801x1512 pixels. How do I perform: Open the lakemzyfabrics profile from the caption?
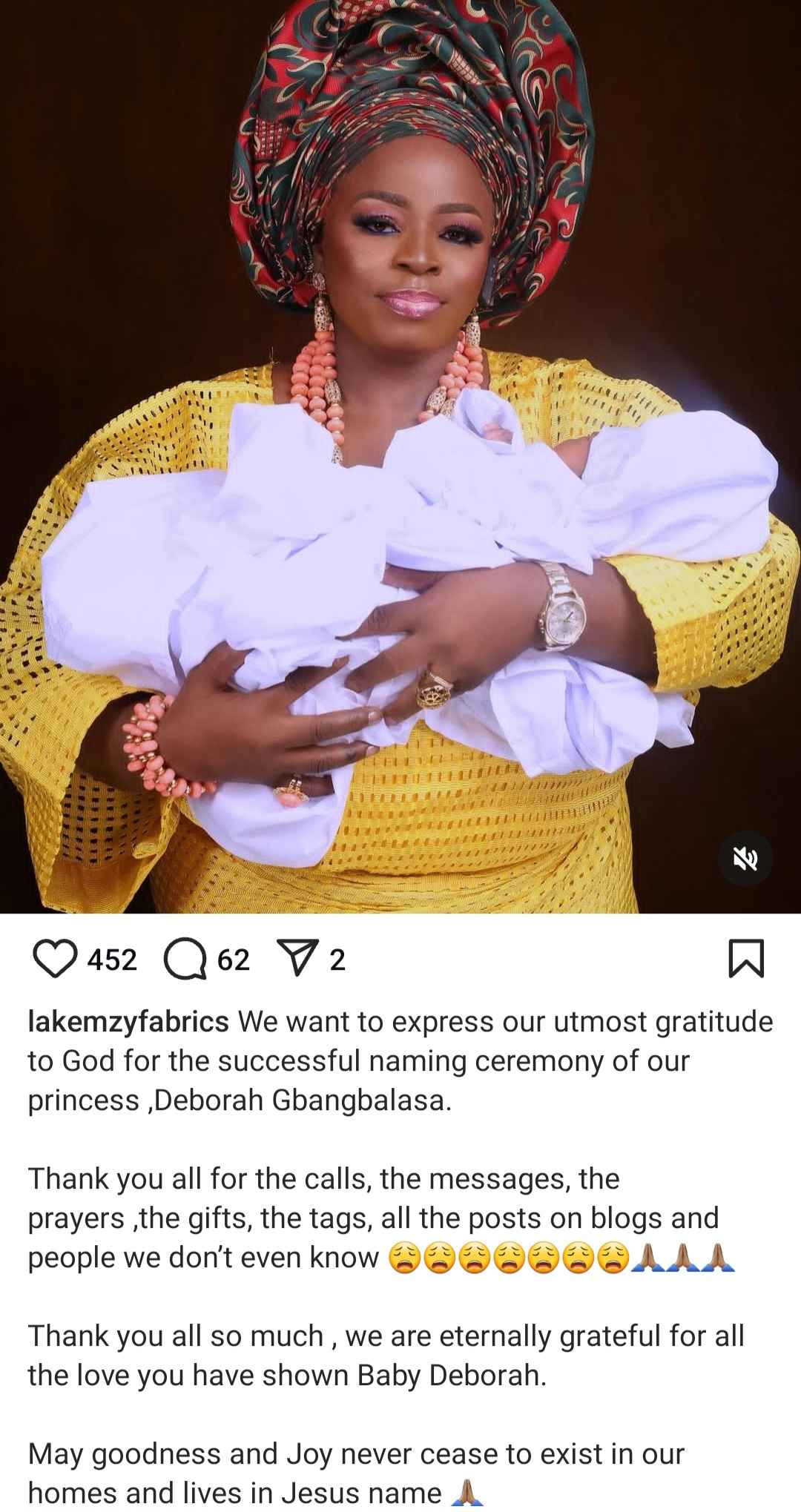click(128, 1022)
